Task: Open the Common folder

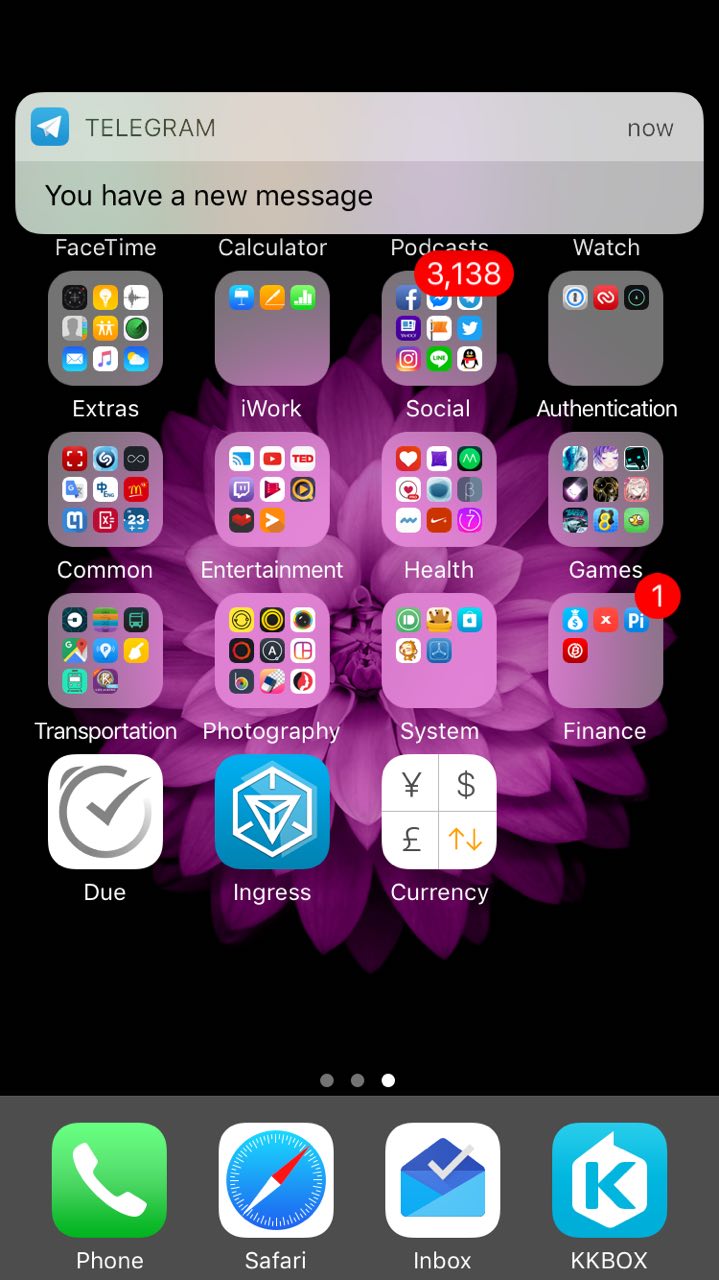Action: tap(105, 489)
